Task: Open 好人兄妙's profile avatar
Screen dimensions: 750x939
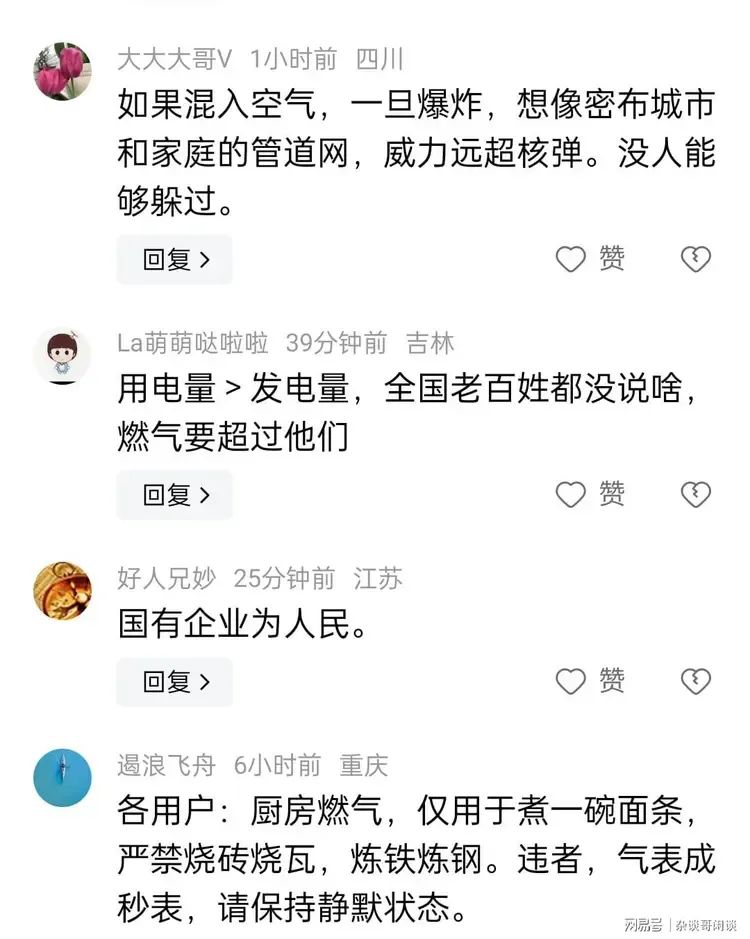Action: pyautogui.click(x=63, y=590)
